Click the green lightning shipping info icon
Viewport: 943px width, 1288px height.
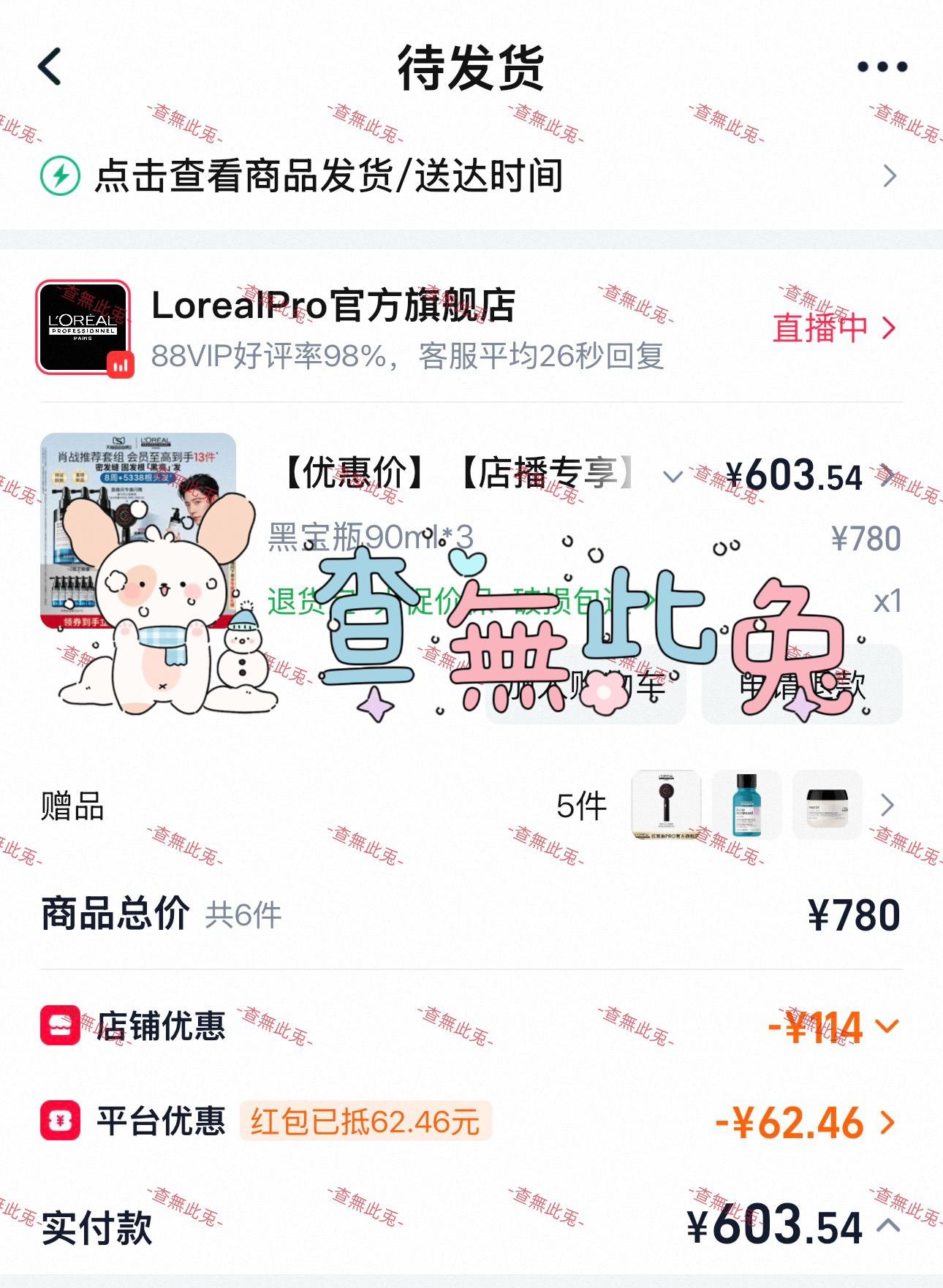tap(61, 175)
